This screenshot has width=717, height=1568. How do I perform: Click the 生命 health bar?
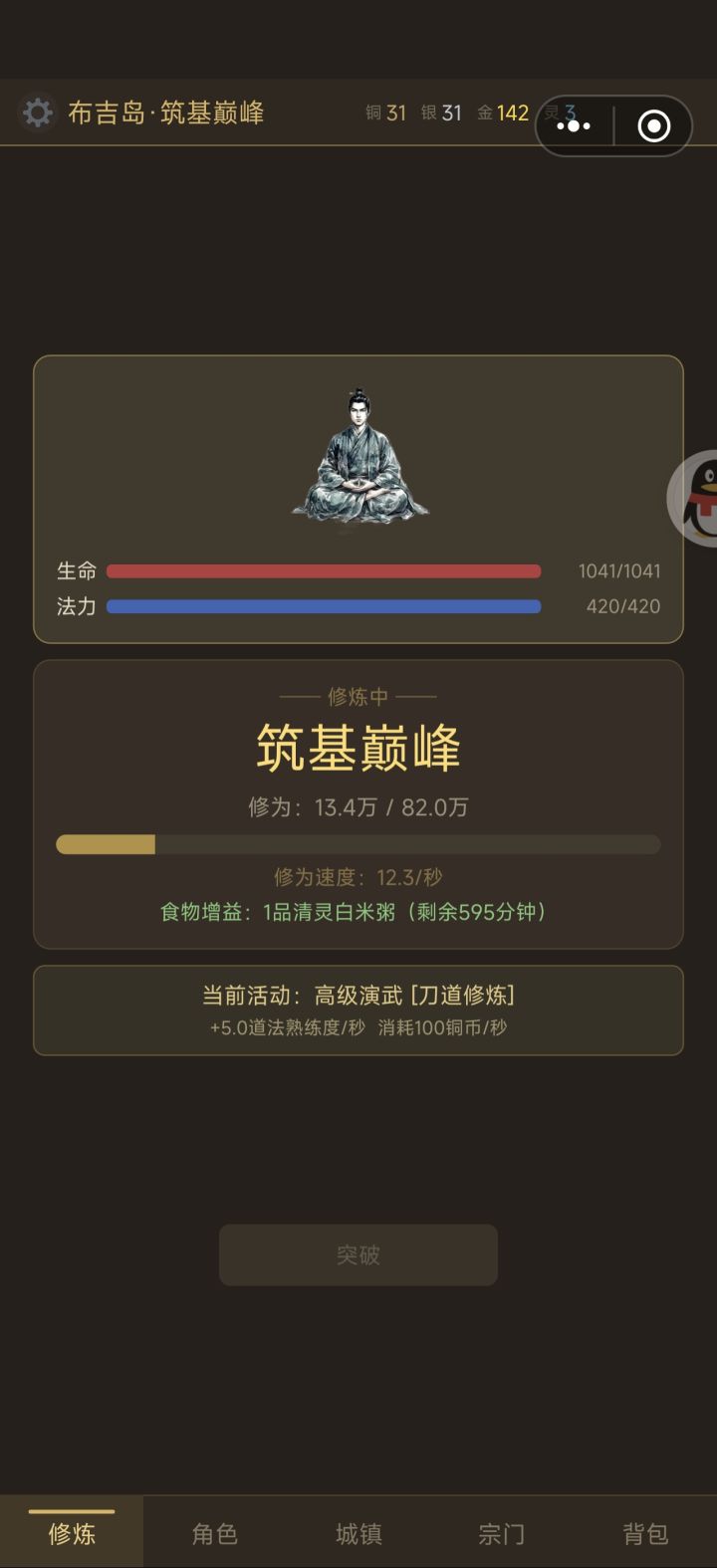(x=323, y=570)
